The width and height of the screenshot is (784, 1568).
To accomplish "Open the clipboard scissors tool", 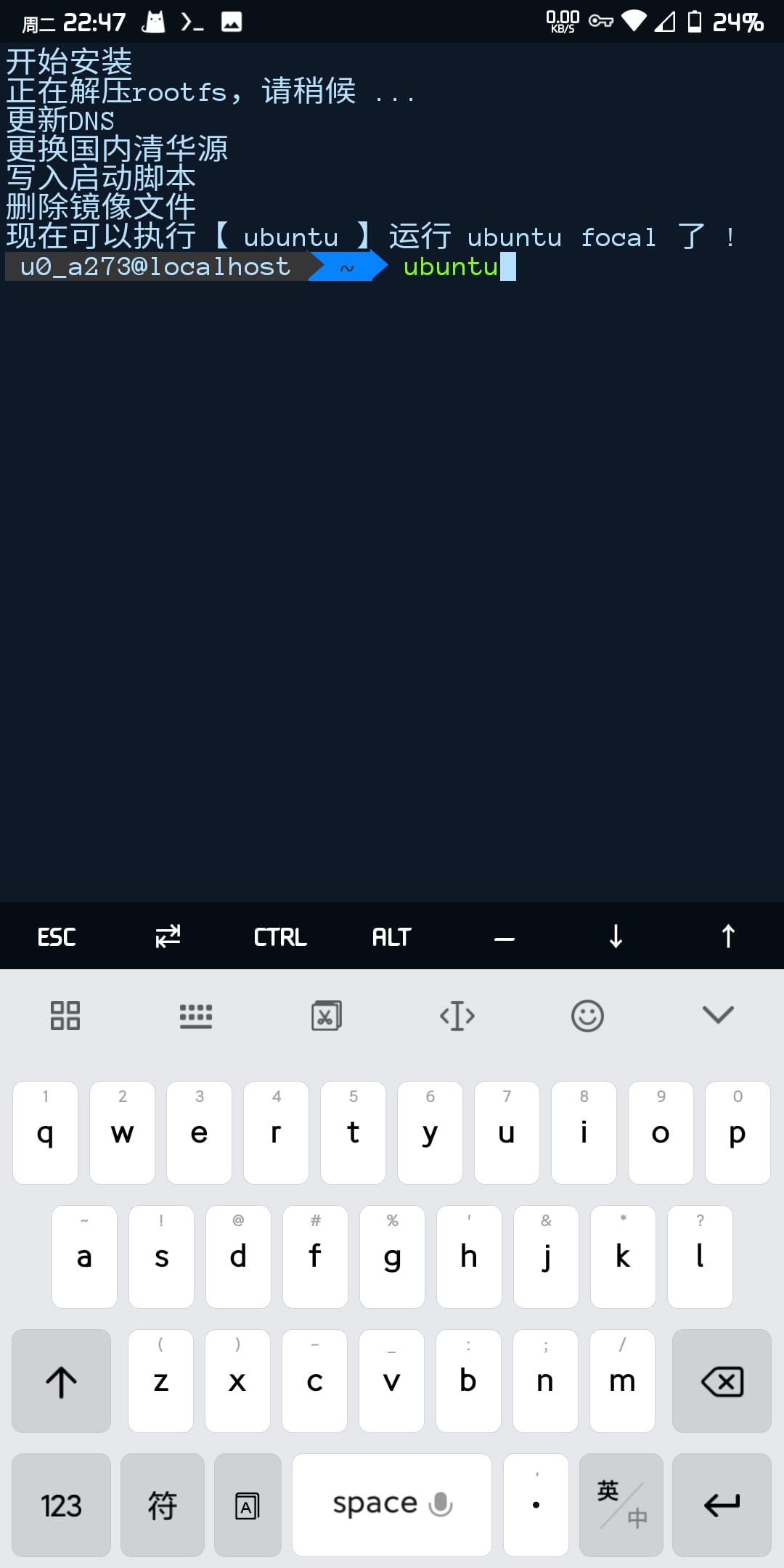I will point(327,1015).
